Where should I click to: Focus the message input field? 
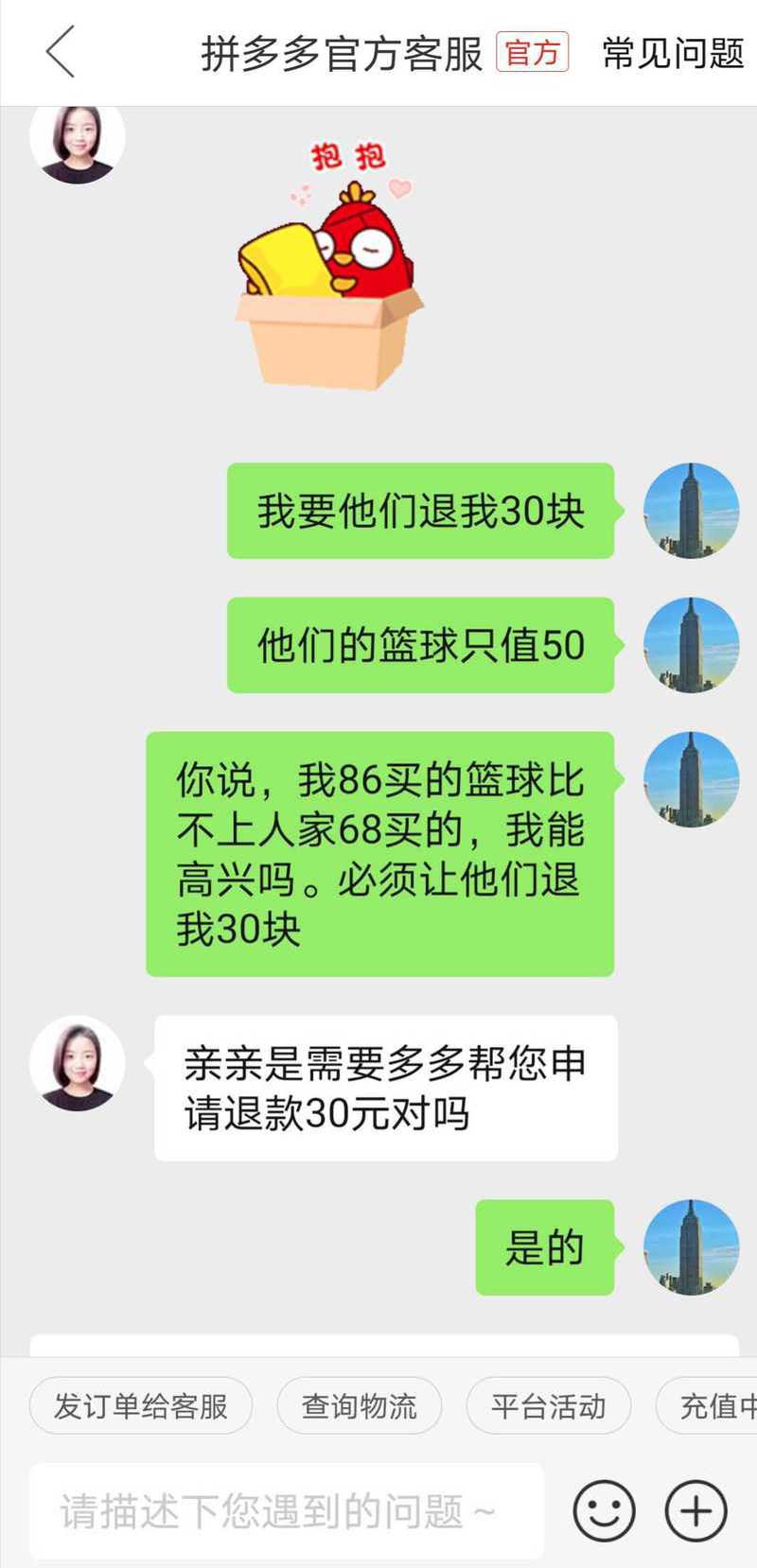point(284,1510)
